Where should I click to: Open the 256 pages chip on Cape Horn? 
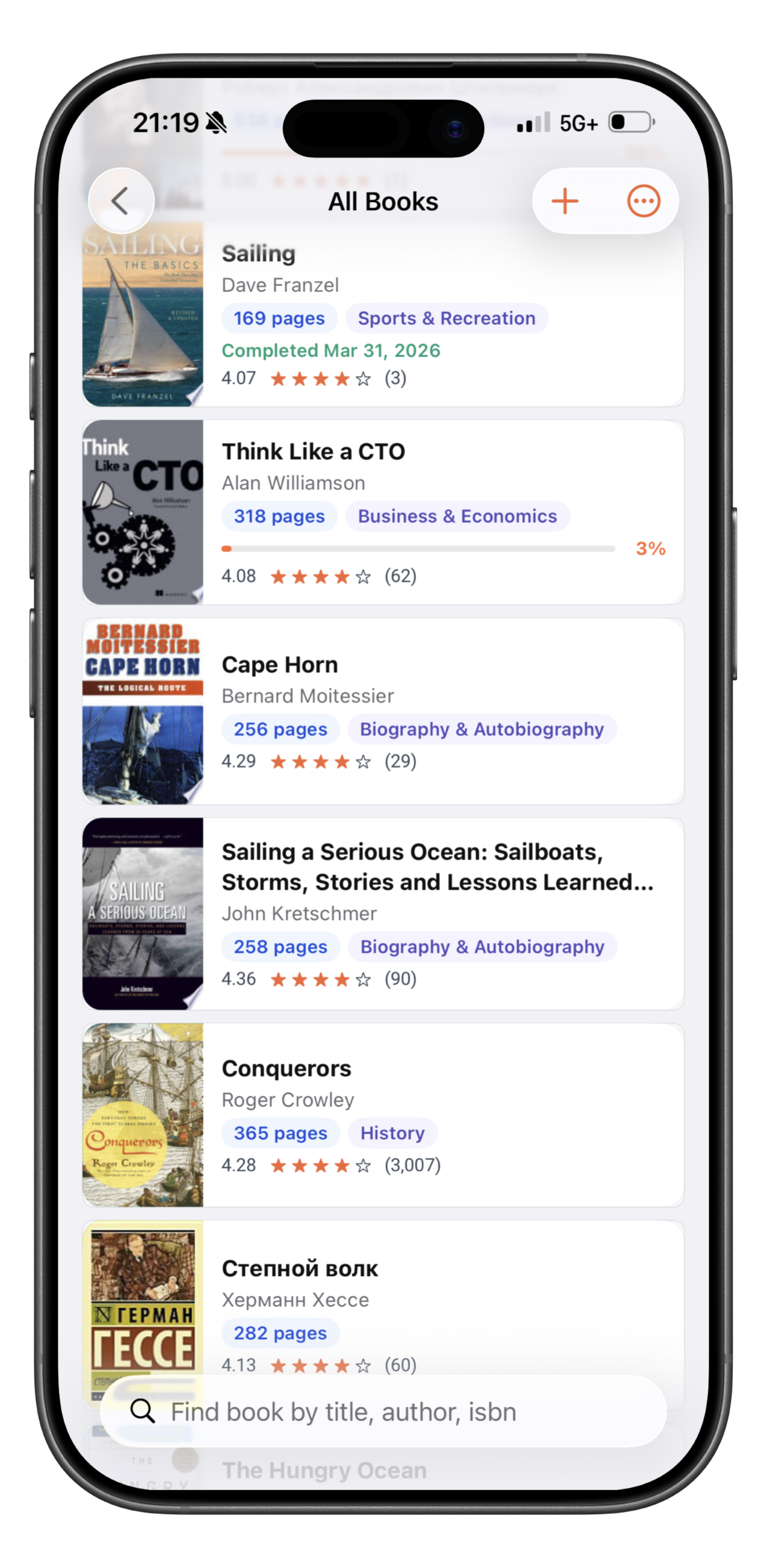(x=280, y=729)
